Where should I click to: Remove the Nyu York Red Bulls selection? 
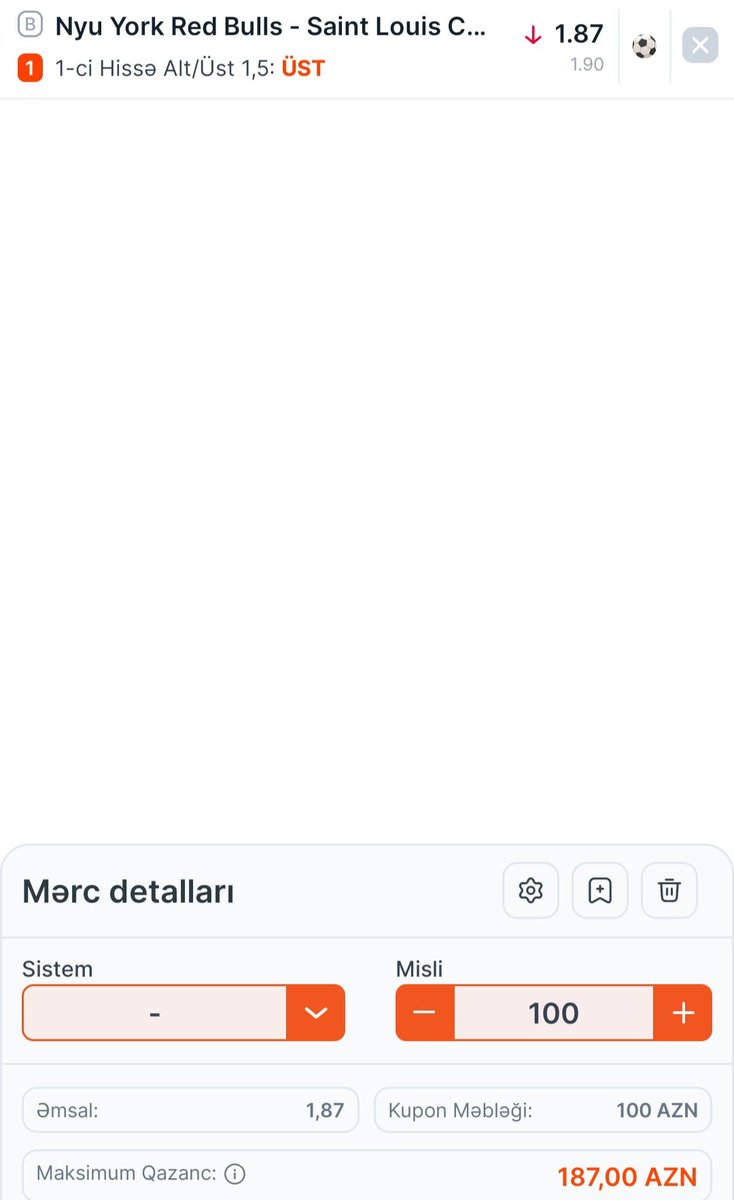(700, 45)
